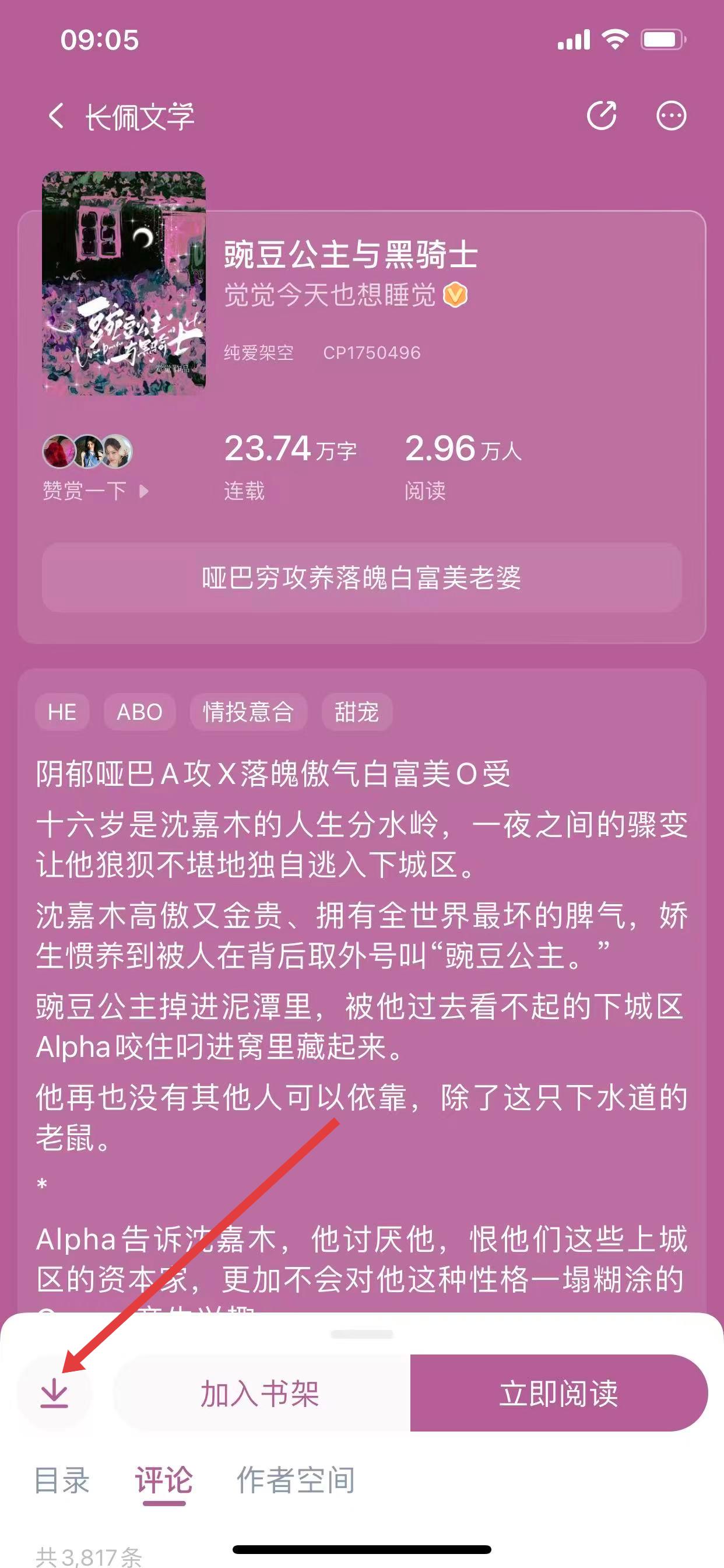724x1568 pixels.
Task: Select the ABO tag
Action: pos(139,712)
